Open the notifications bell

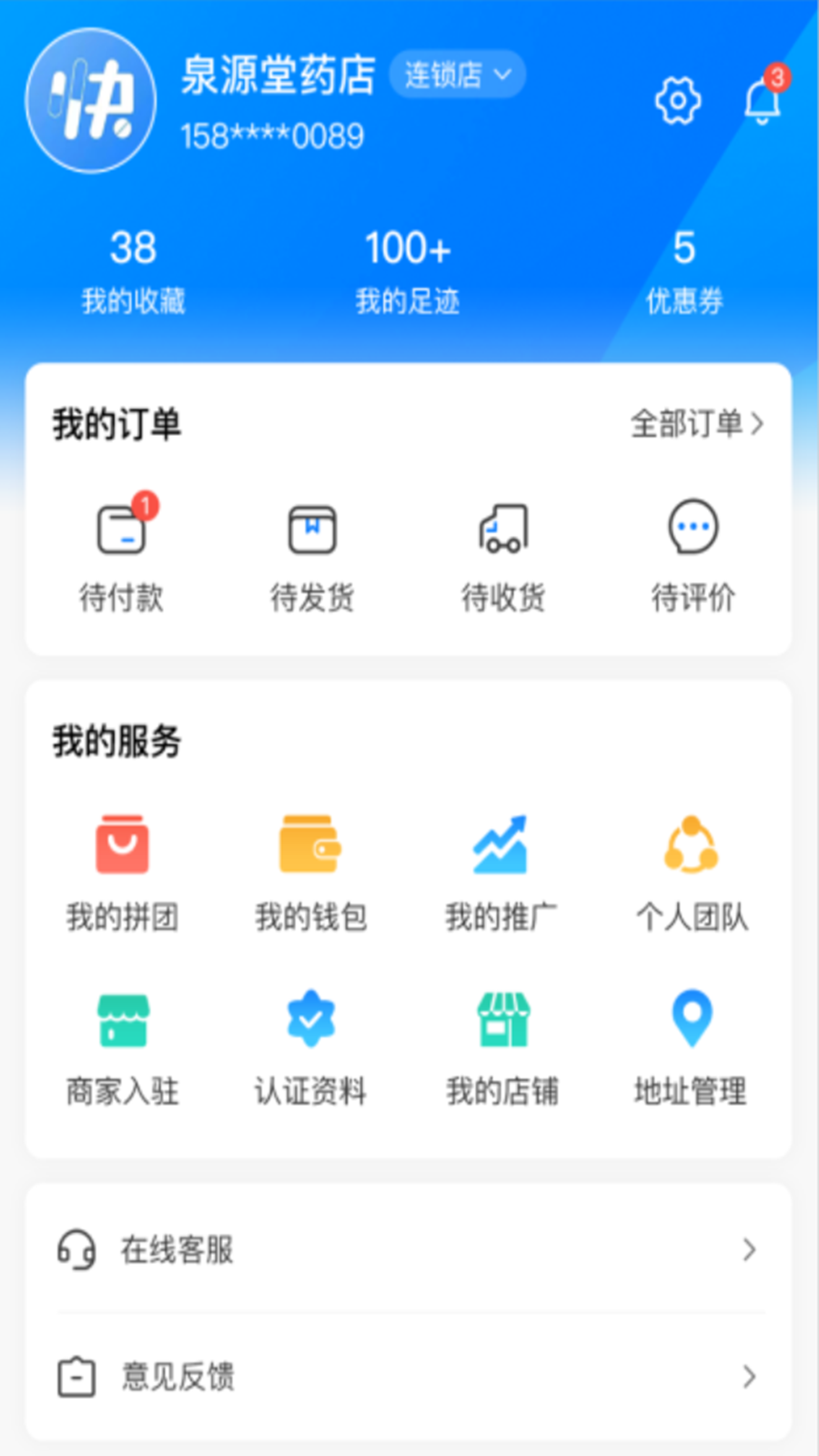click(x=763, y=98)
